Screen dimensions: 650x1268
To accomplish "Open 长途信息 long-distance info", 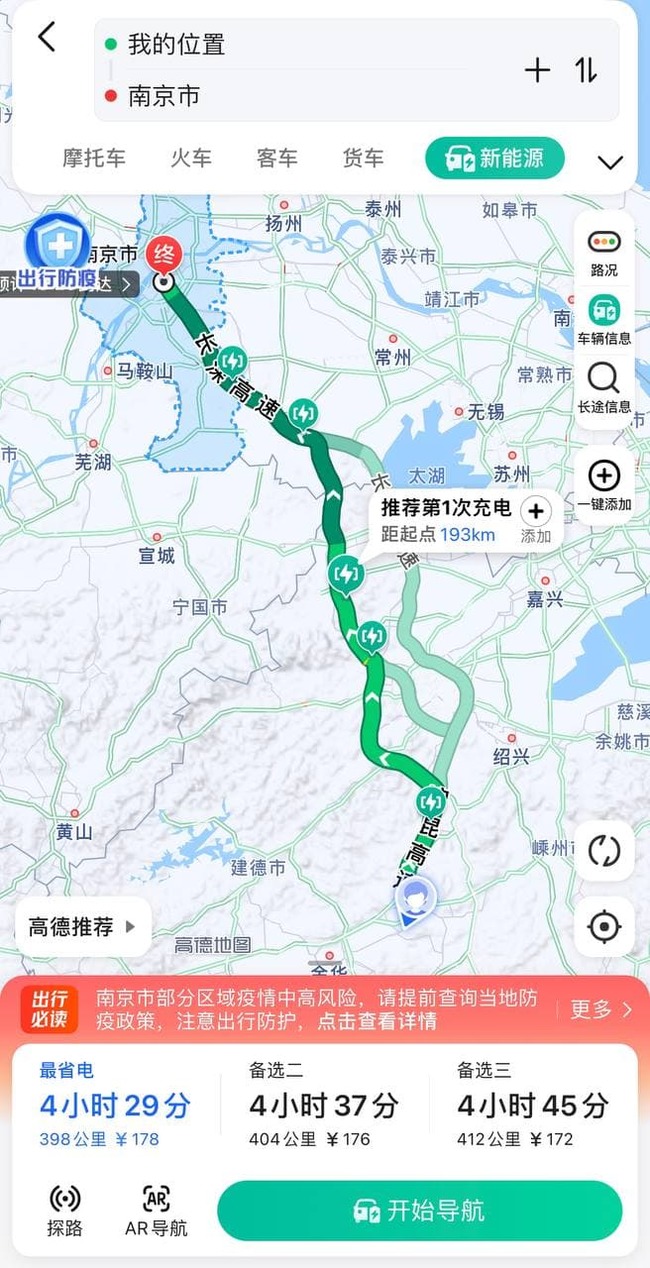I will pos(604,388).
